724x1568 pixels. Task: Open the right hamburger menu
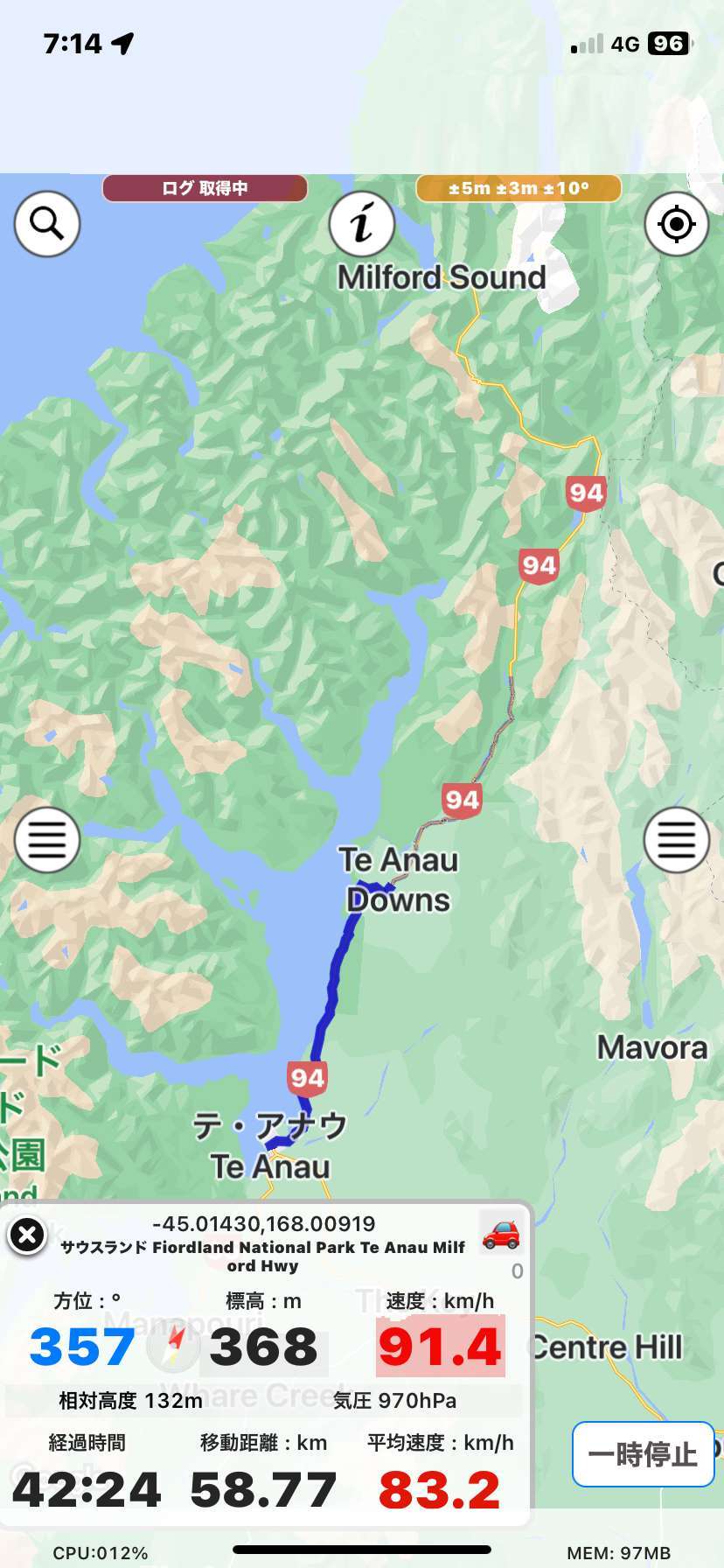[x=676, y=840]
